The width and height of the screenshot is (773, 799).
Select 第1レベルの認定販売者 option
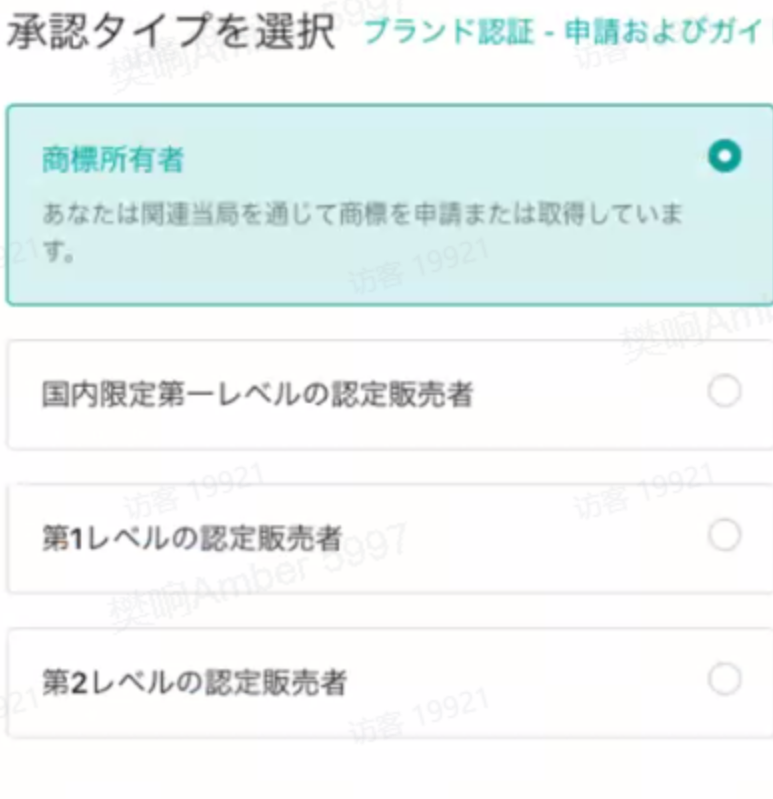[723, 536]
